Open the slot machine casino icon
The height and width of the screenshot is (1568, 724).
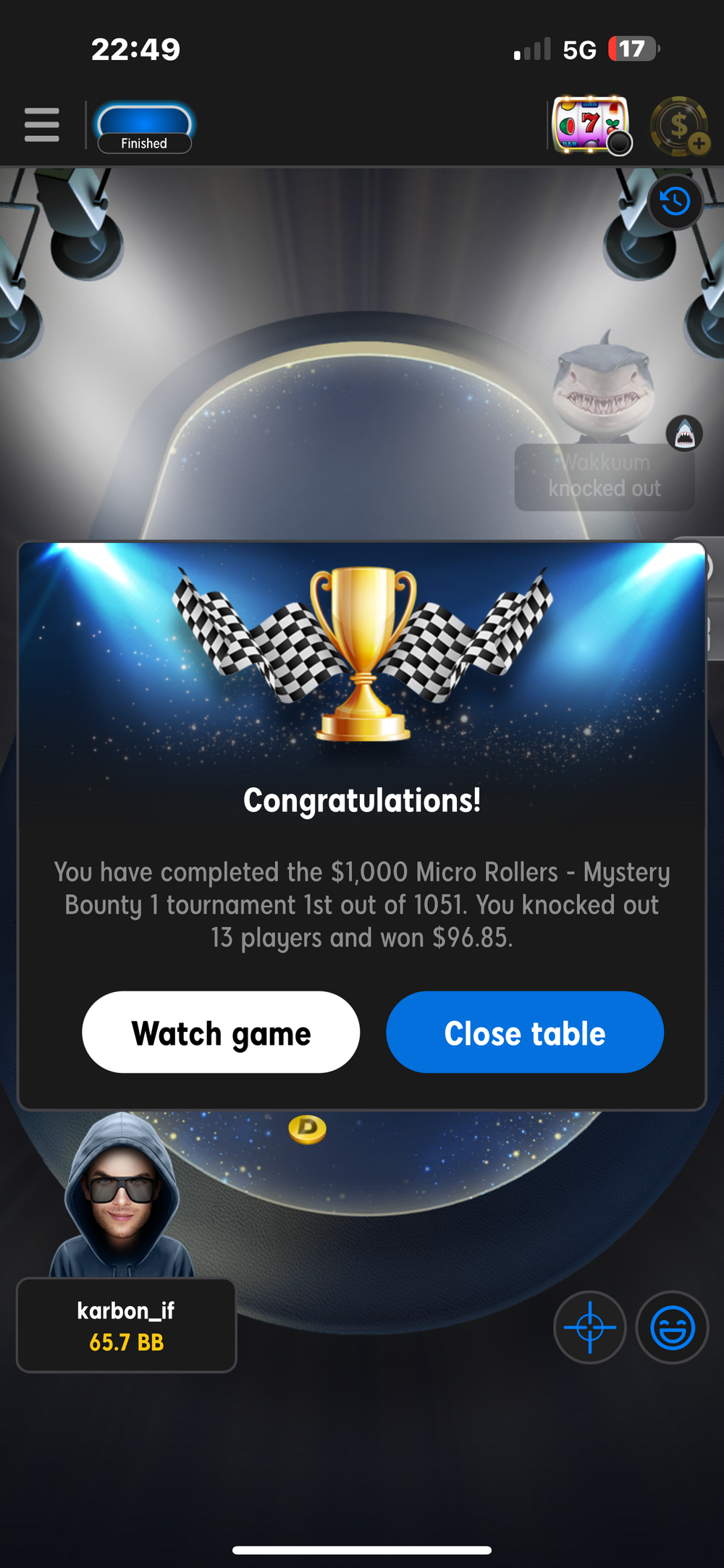pyautogui.click(x=592, y=125)
